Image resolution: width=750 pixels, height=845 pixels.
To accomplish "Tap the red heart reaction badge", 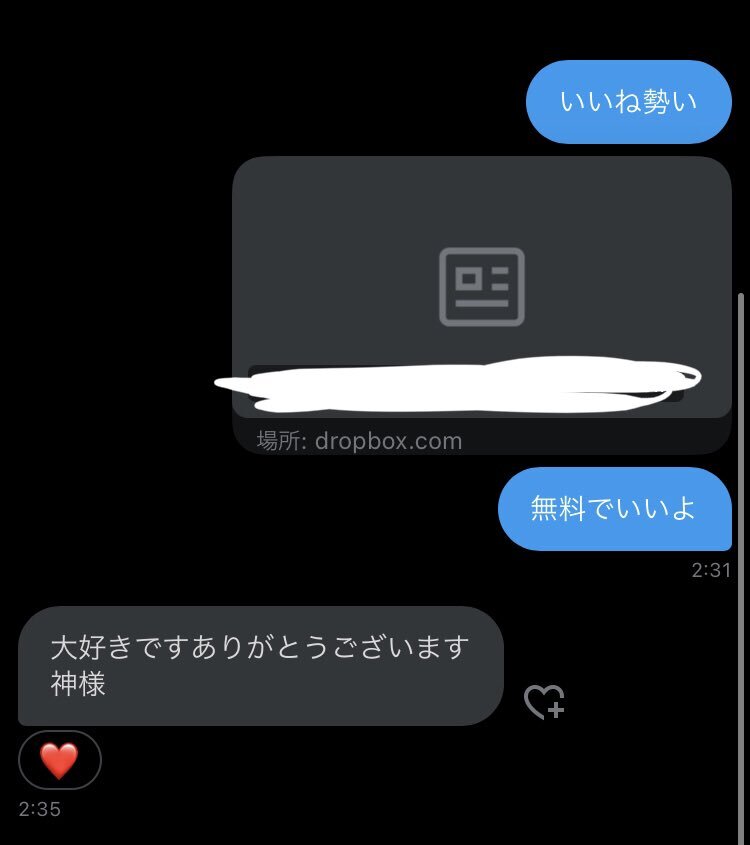I will [x=59, y=760].
